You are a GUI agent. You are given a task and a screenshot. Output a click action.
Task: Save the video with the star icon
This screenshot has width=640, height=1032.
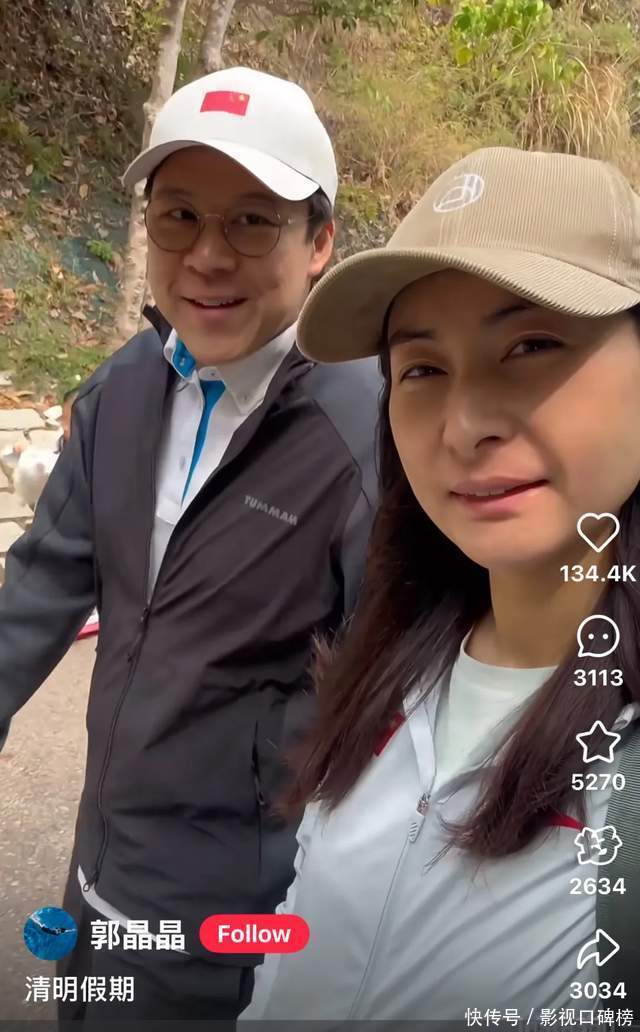point(598,742)
